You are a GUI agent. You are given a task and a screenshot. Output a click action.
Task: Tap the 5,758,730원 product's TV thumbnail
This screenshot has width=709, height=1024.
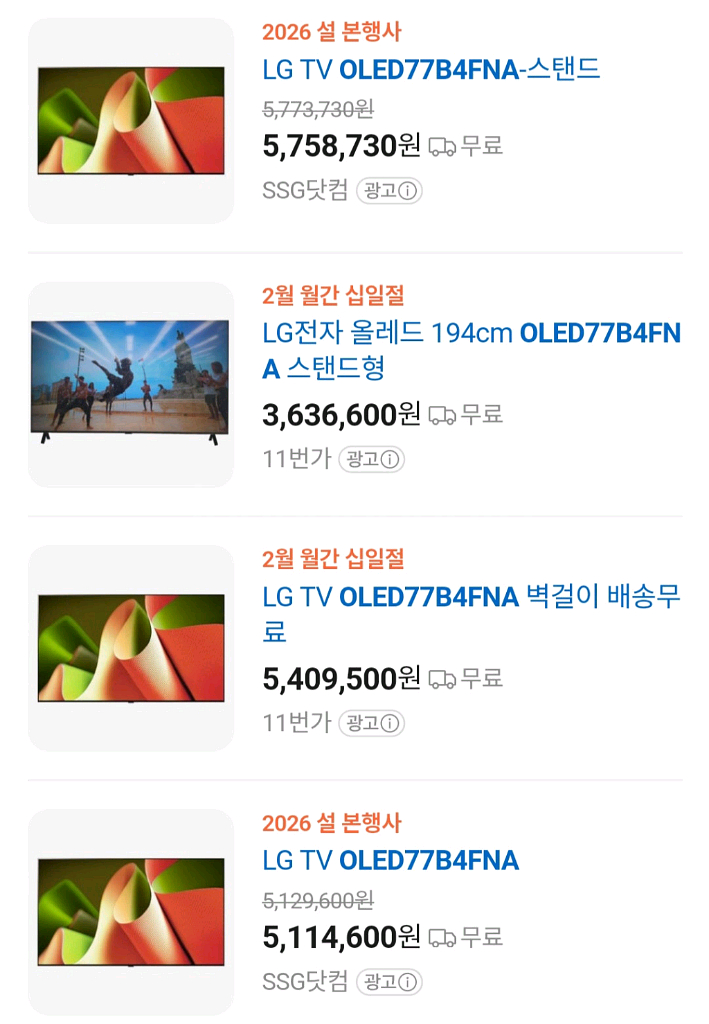coord(131,121)
